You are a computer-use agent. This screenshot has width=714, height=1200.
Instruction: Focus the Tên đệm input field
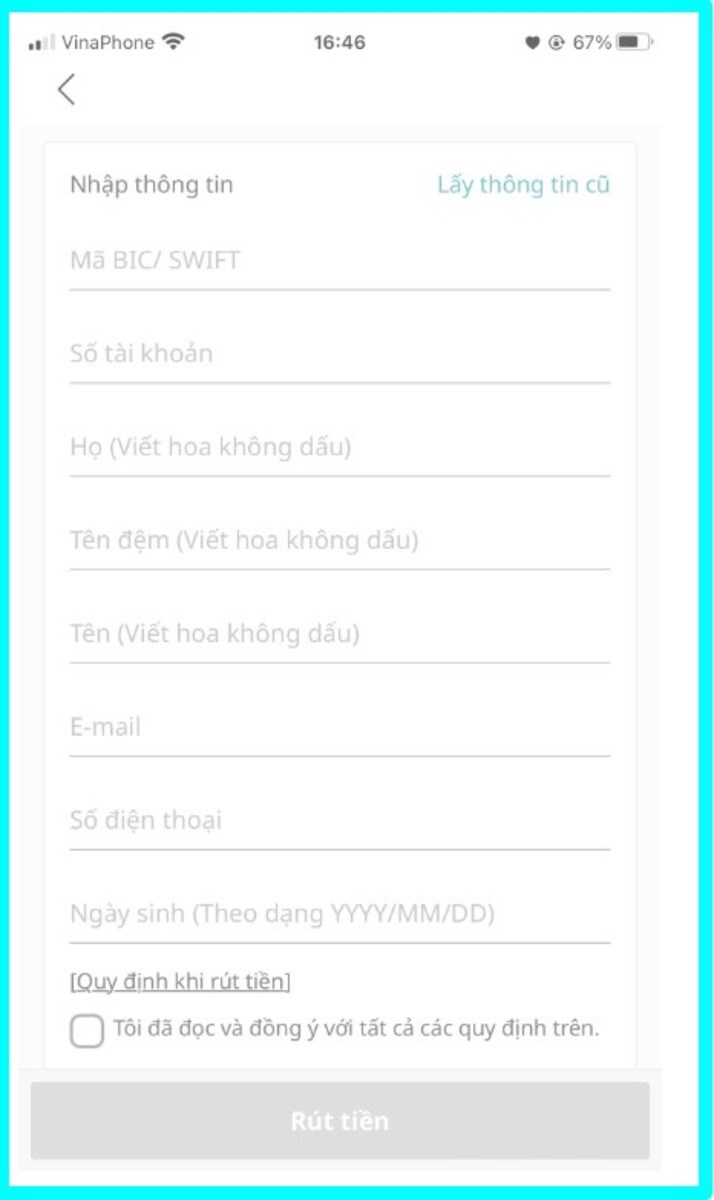click(339, 541)
